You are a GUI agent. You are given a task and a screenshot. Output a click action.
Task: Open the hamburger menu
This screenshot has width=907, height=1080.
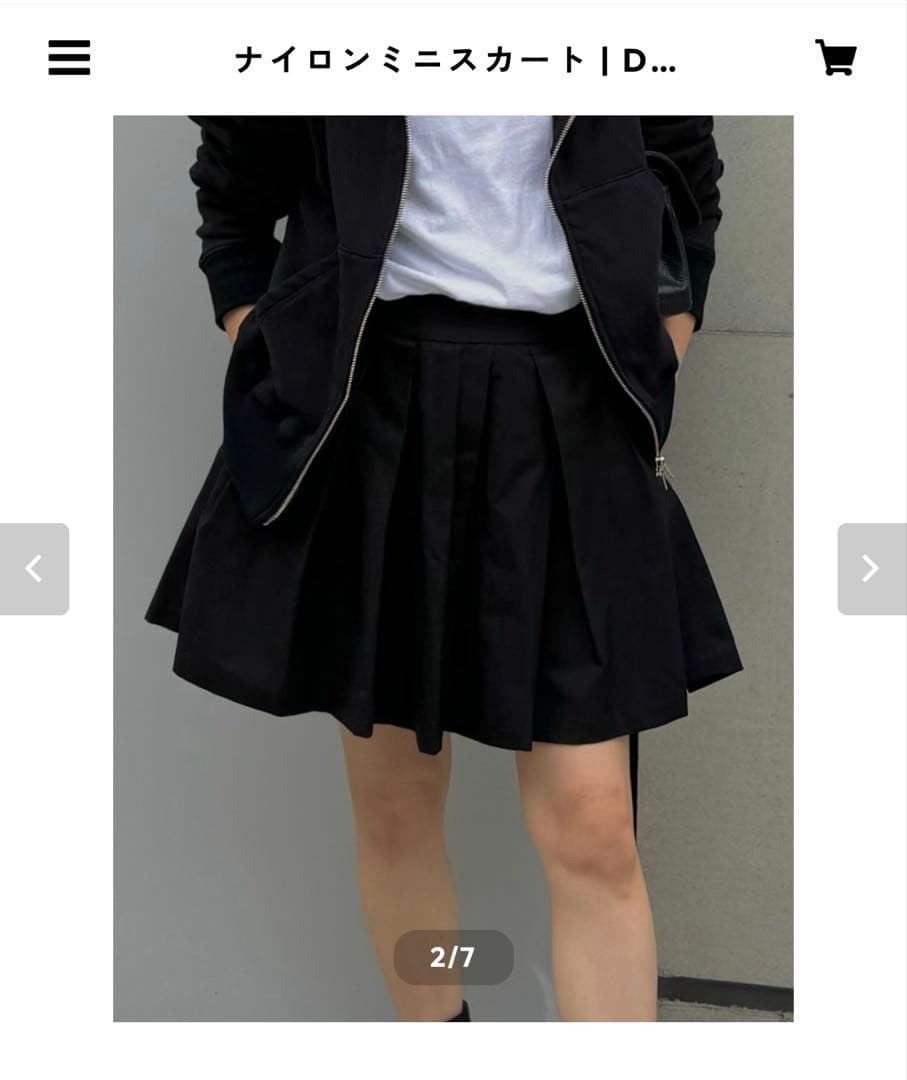coord(69,58)
